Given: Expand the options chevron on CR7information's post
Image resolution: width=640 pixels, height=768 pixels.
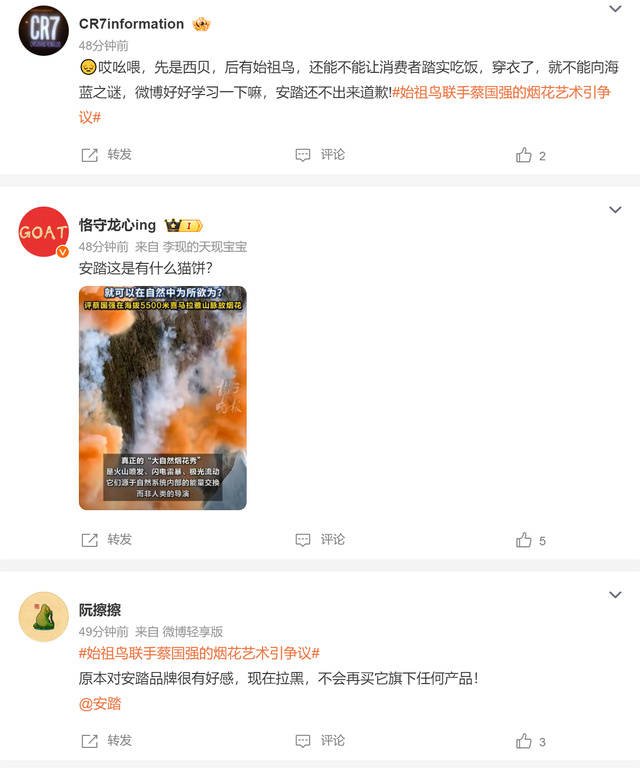Looking at the screenshot, I should 615,8.
